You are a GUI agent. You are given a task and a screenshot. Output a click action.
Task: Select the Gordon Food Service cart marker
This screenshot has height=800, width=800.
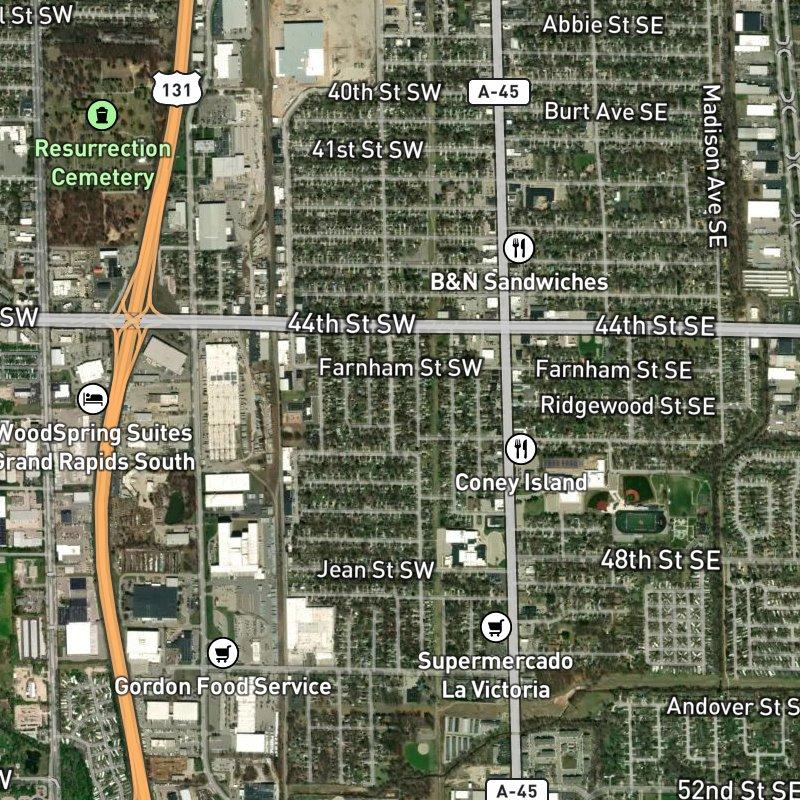(x=224, y=654)
